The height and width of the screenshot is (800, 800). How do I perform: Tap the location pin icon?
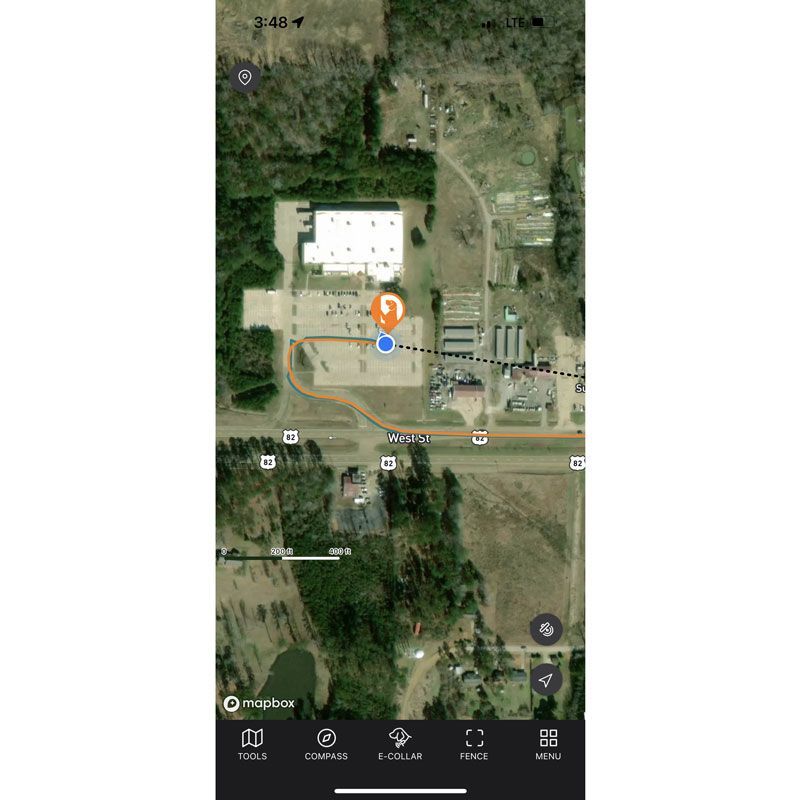click(x=245, y=77)
